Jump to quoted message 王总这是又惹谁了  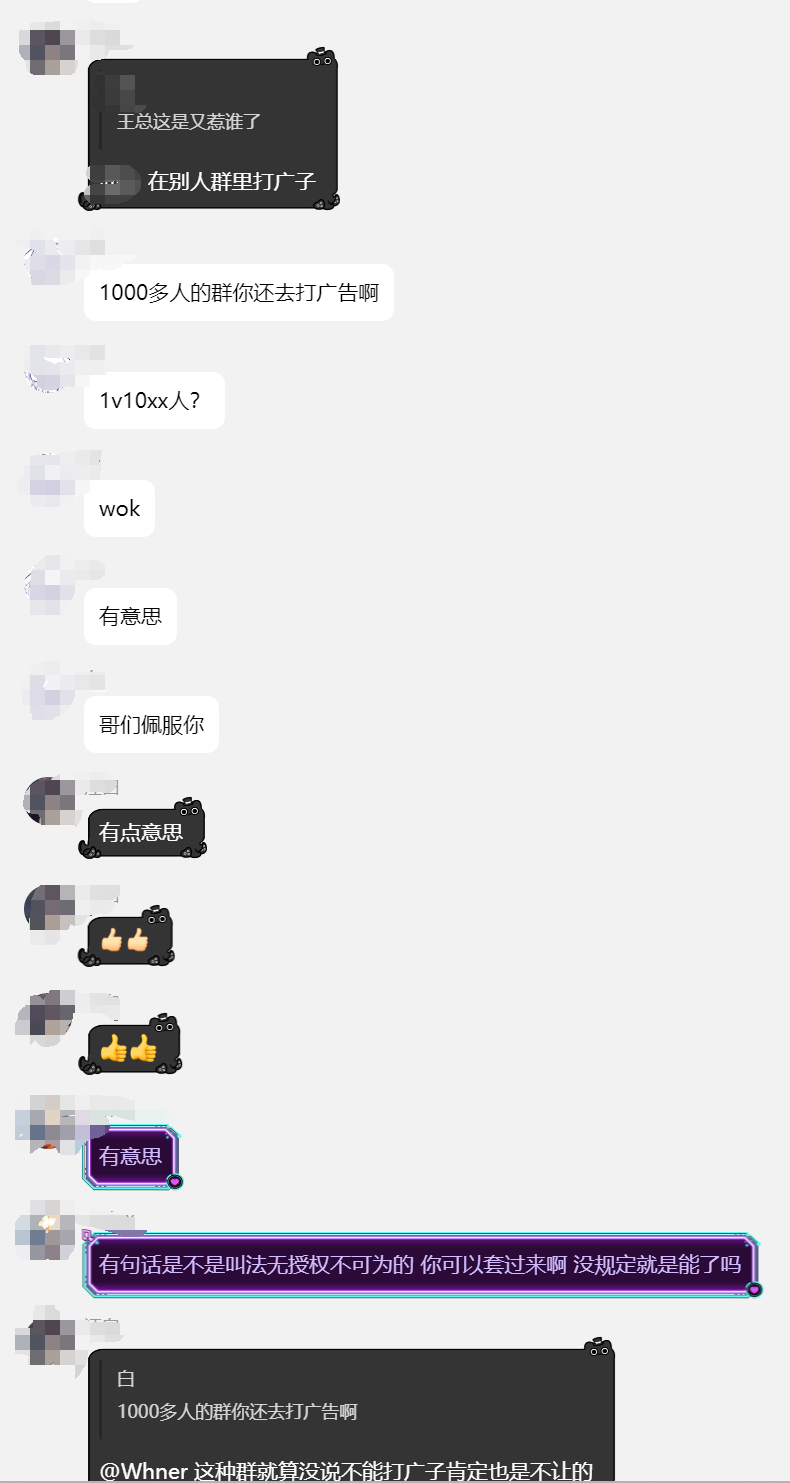(x=189, y=121)
